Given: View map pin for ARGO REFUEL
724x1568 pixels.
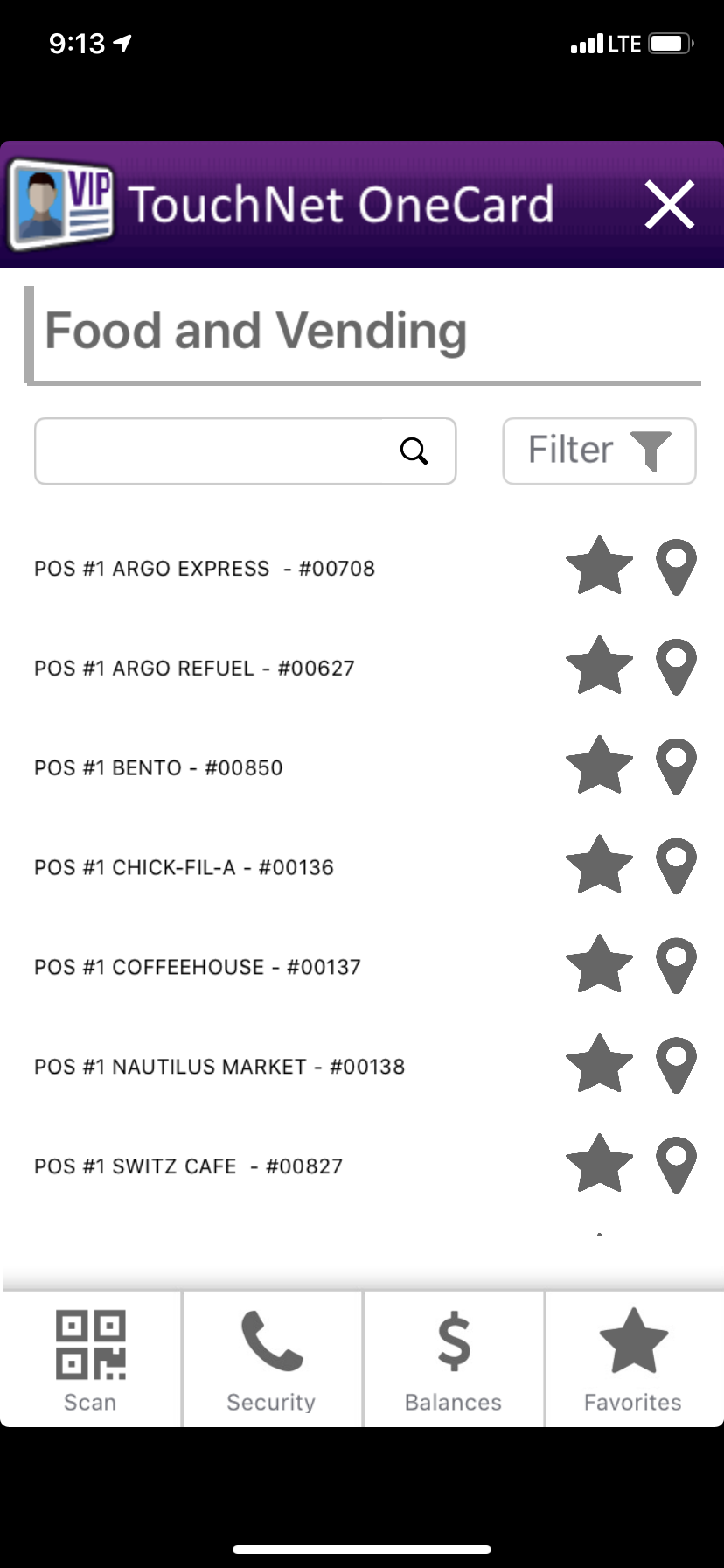Looking at the screenshot, I should pyautogui.click(x=676, y=668).
